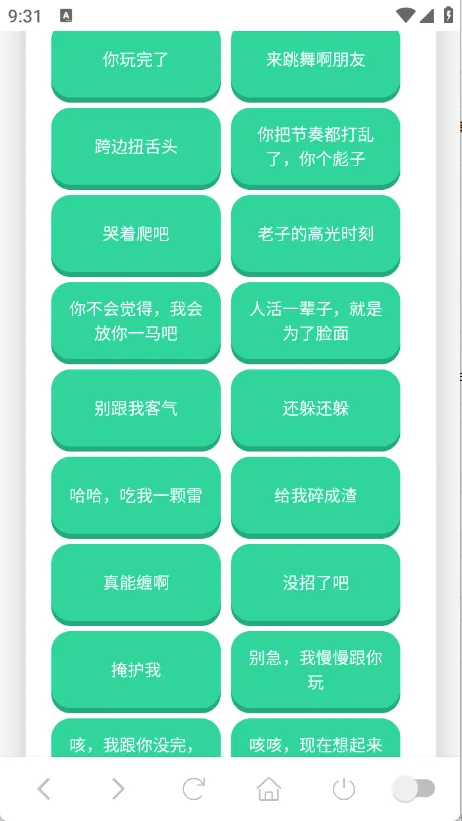Play 人活一辈子，就是为了脸面

coord(315,323)
